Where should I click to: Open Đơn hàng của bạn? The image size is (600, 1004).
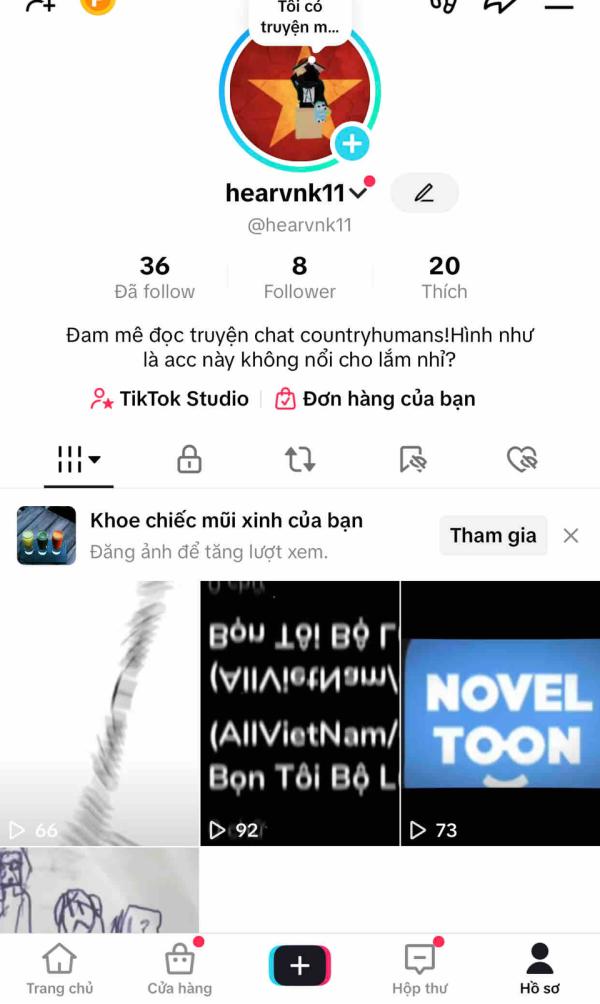click(x=375, y=399)
